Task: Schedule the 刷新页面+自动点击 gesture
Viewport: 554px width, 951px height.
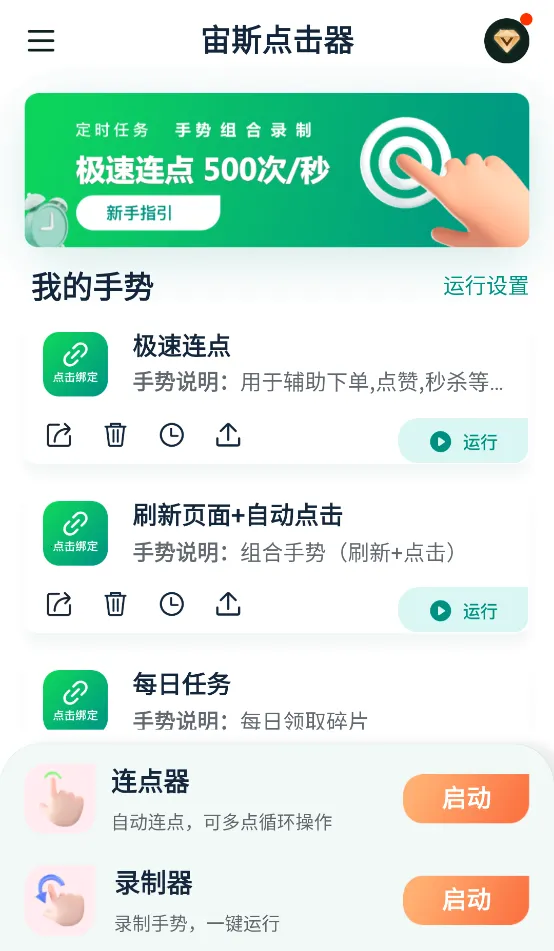Action: 172,604
